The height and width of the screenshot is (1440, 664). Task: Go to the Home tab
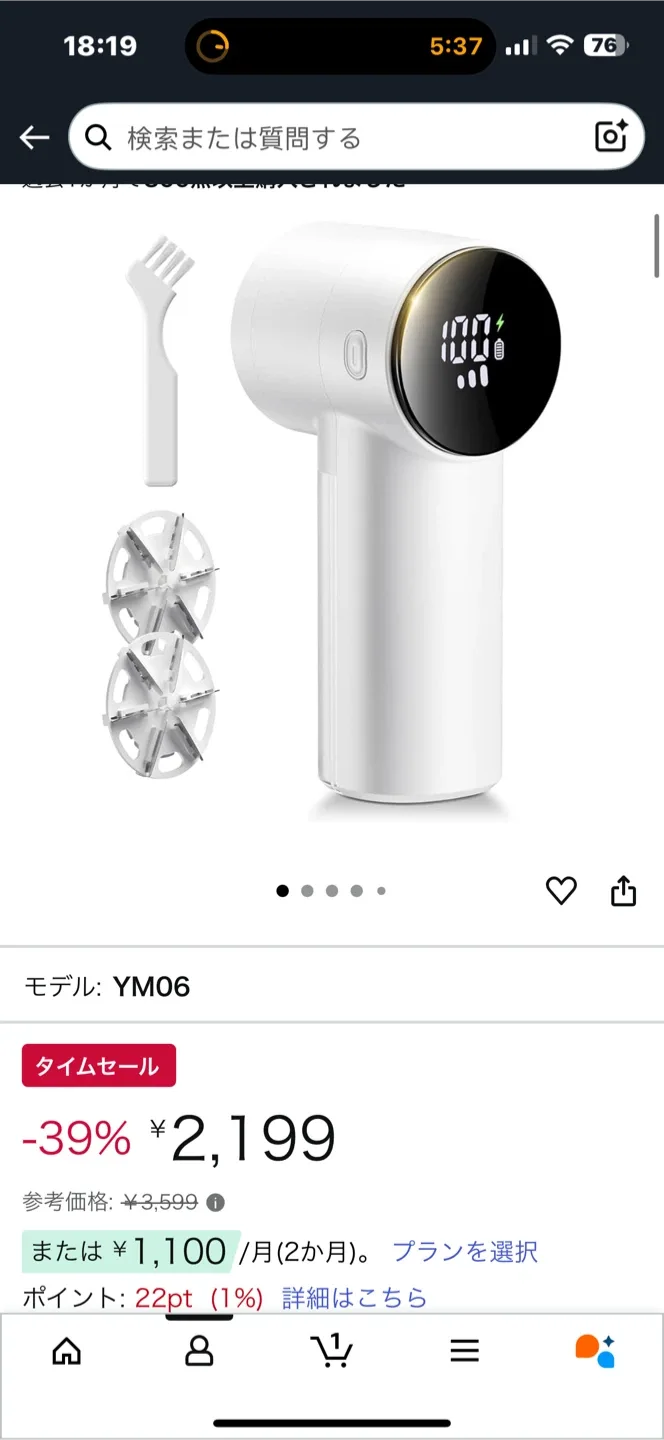point(67,1352)
